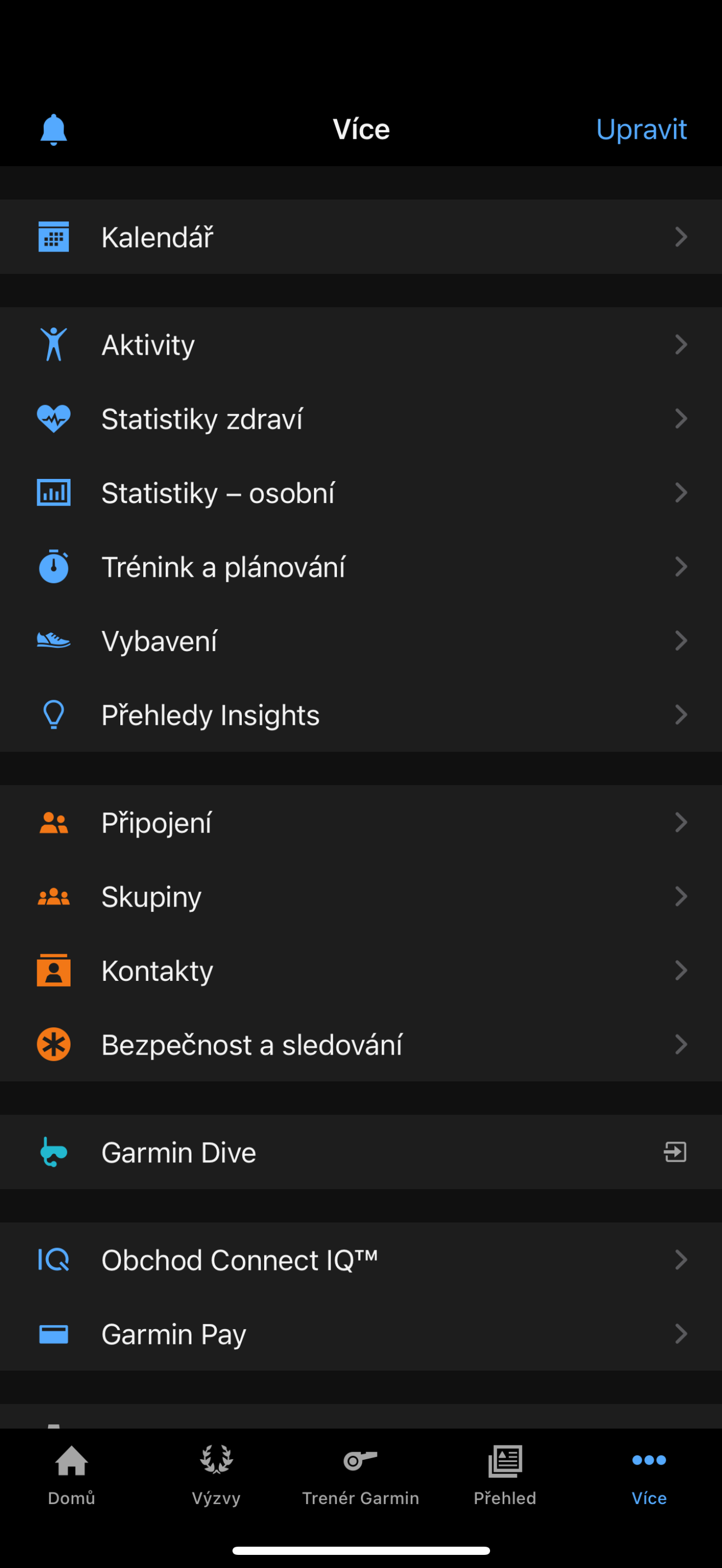Switch to the Výzvy tab

pos(216,1476)
